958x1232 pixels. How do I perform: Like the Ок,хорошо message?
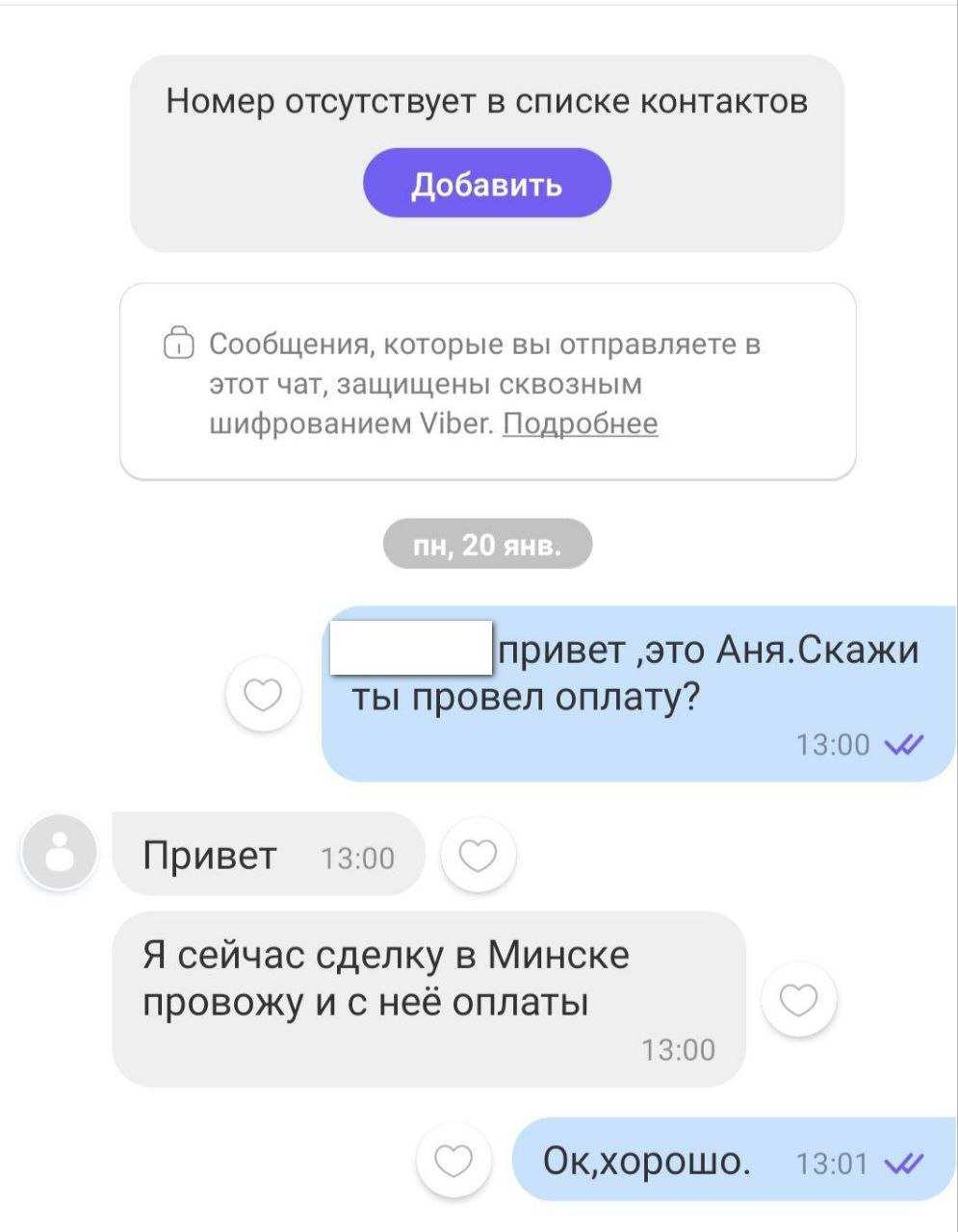[453, 1161]
